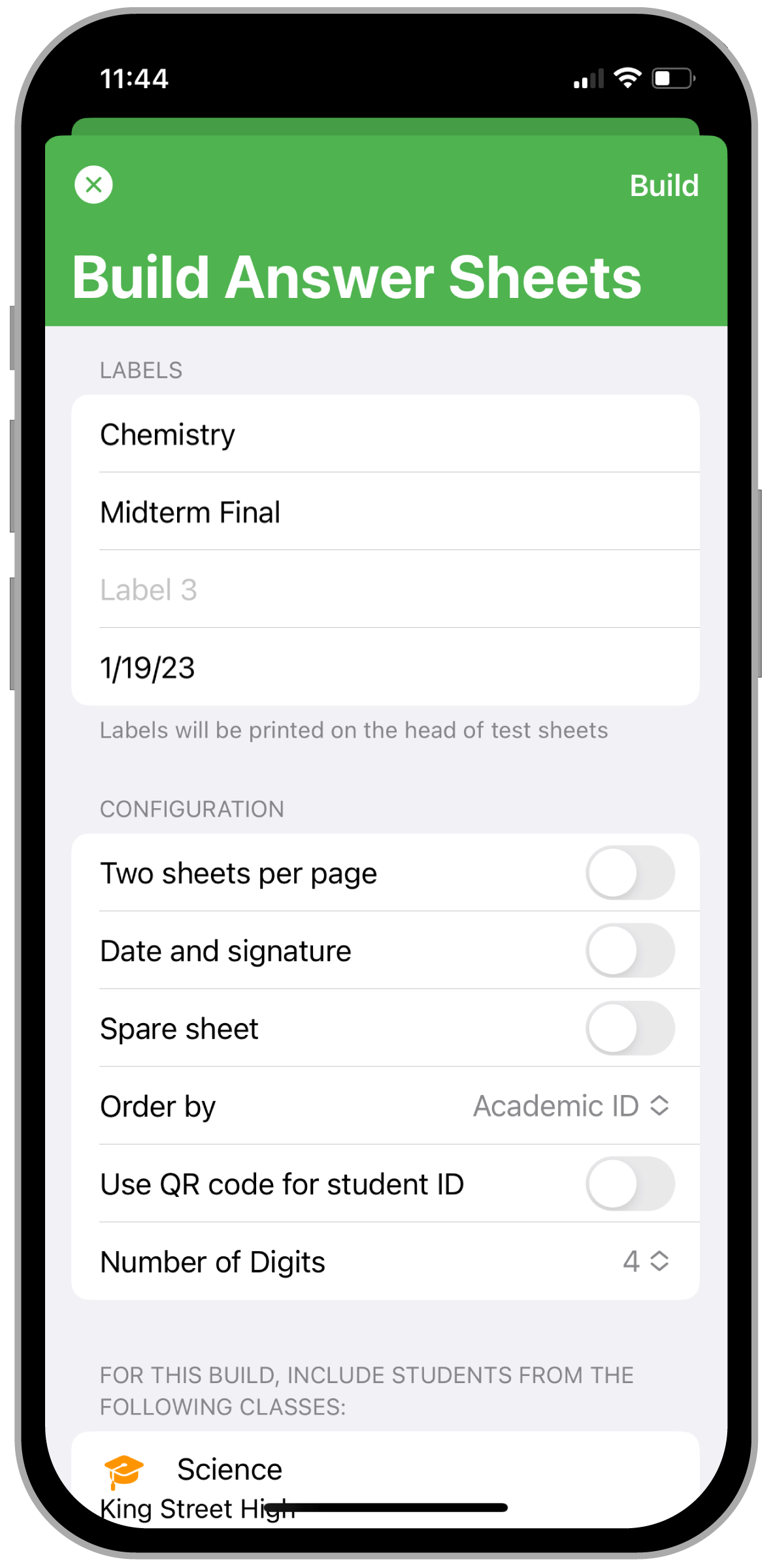Open the Order by Academic ID picker

(571, 1106)
